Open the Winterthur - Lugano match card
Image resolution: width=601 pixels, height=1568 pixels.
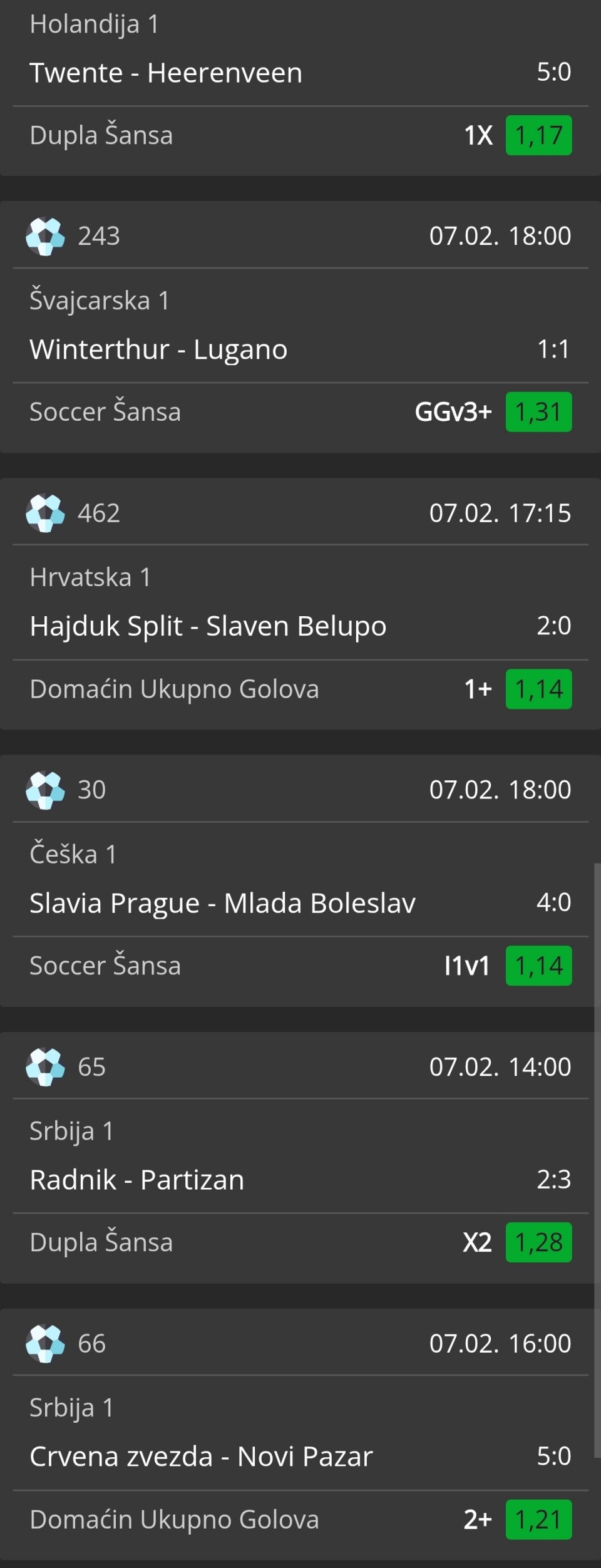point(158,349)
